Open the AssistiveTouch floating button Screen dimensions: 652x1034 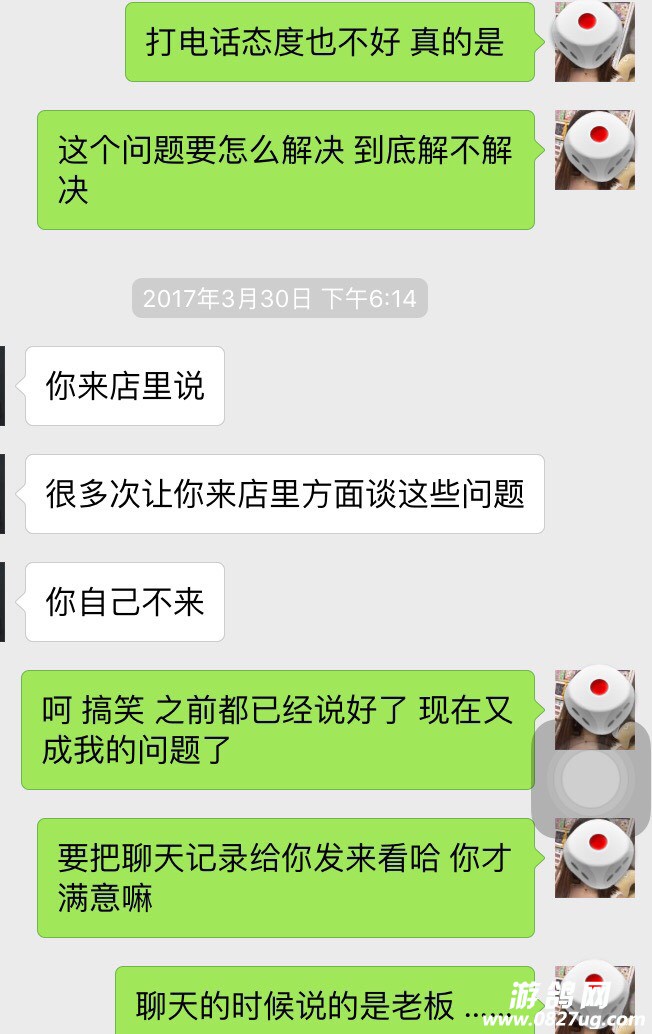(x=594, y=777)
